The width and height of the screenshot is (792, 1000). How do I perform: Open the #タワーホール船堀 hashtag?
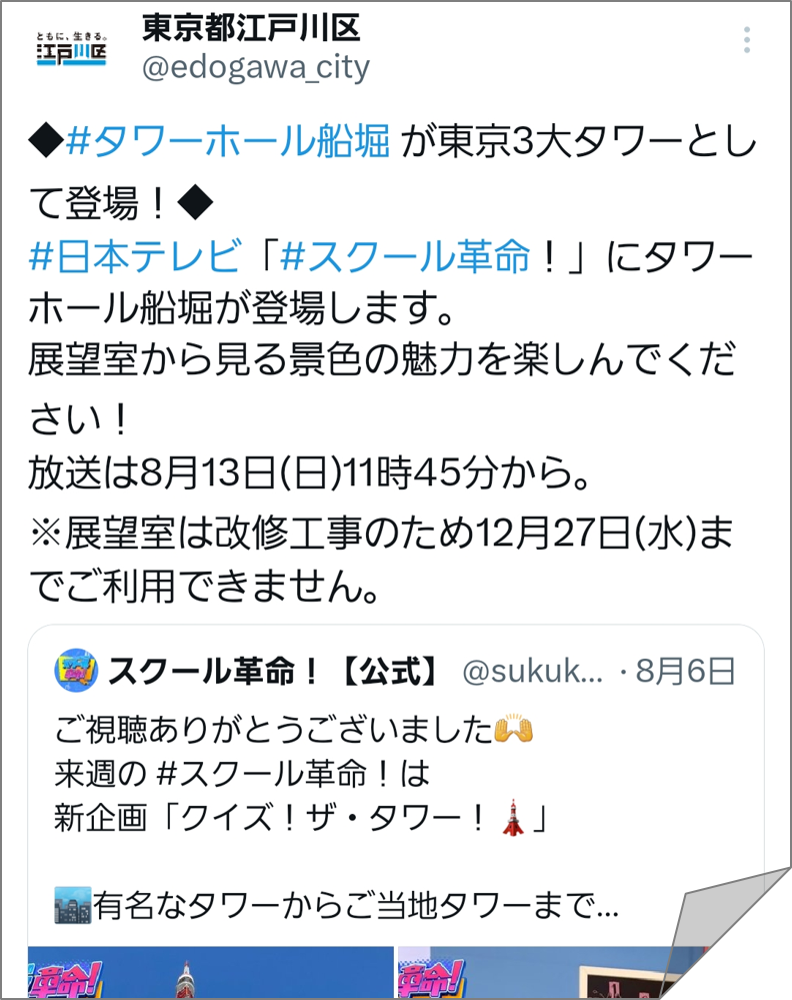228,144
